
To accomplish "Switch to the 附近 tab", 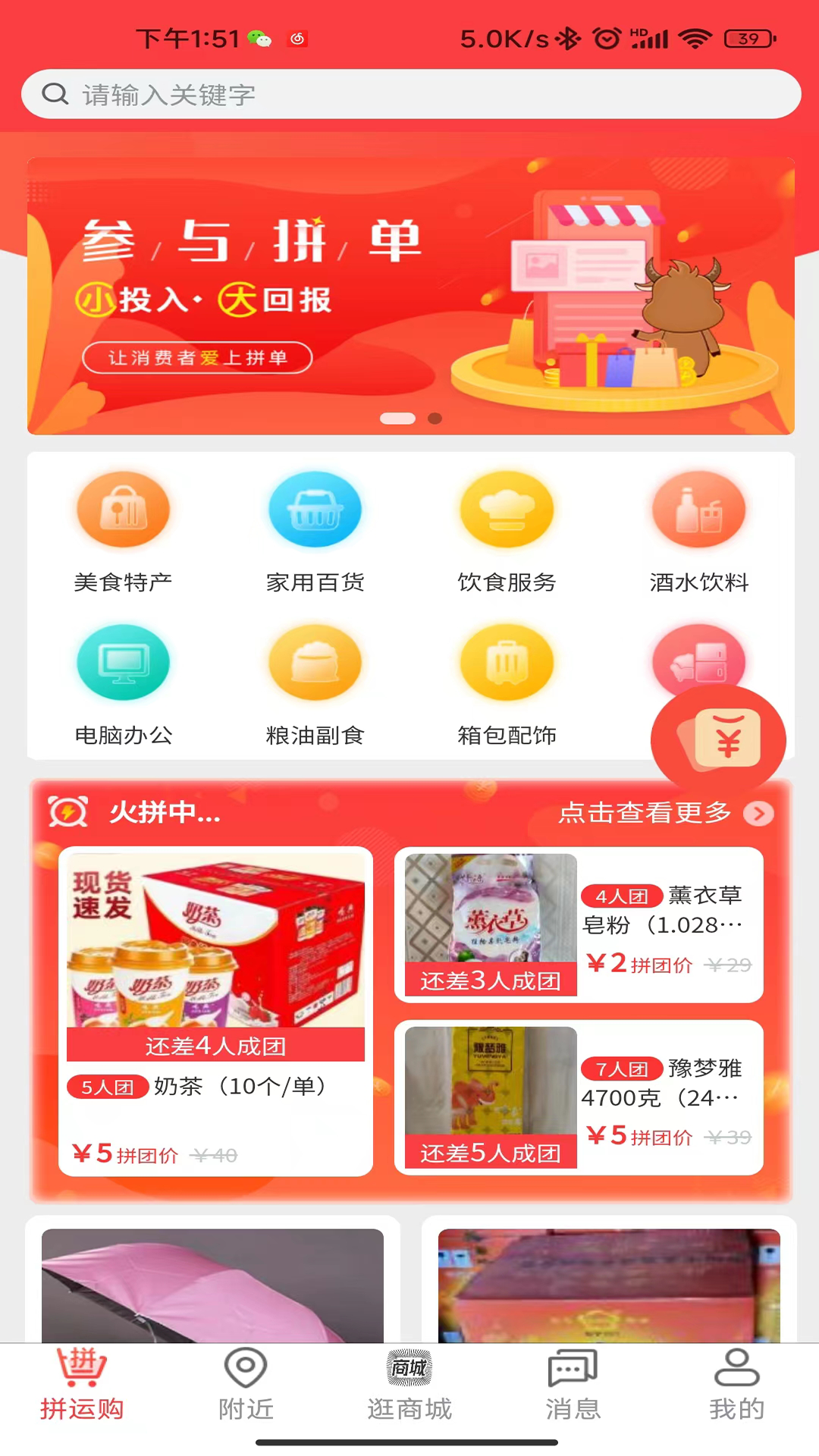I will [246, 1385].
